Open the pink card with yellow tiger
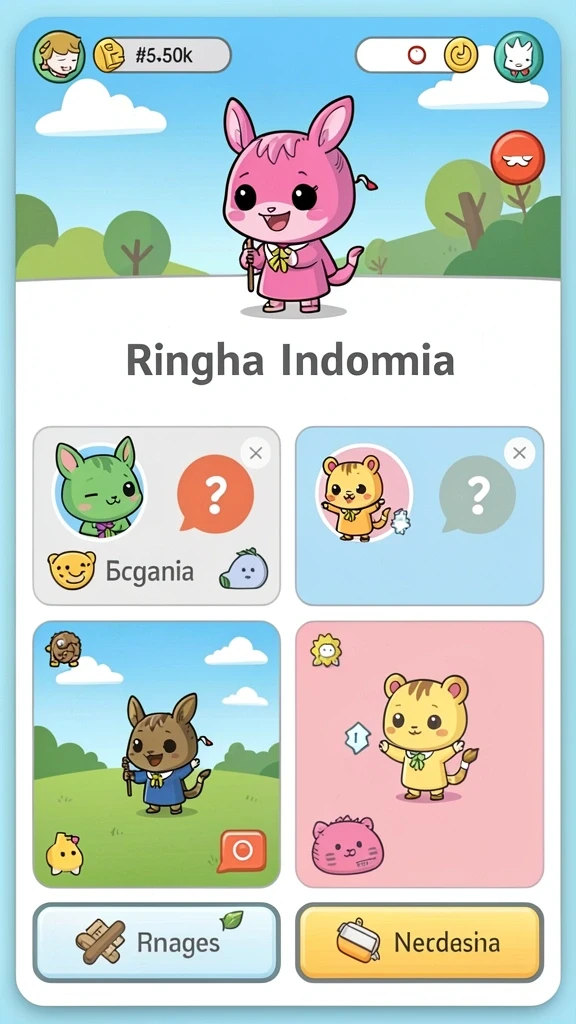Image resolution: width=576 pixels, height=1024 pixels. pyautogui.click(x=420, y=754)
